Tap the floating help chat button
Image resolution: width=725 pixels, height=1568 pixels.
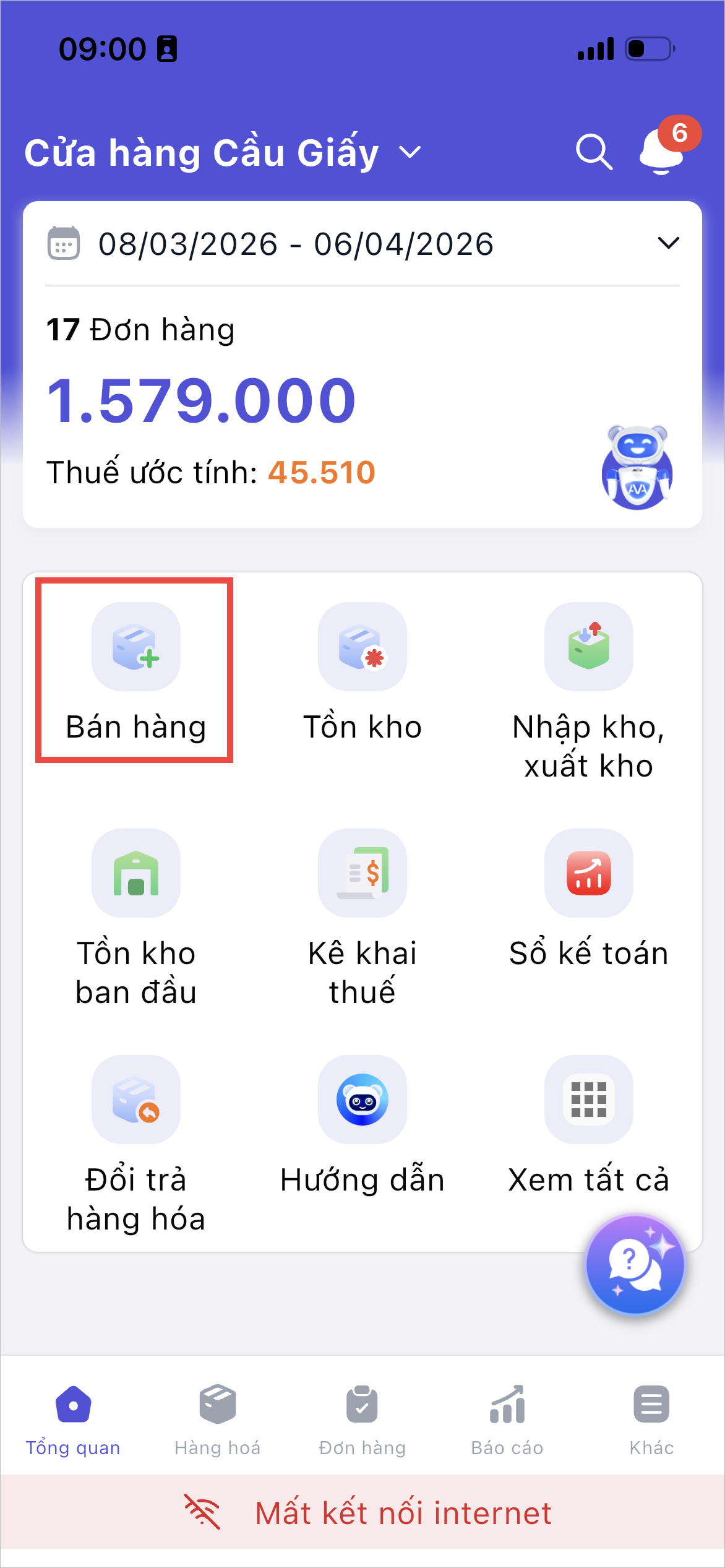click(x=635, y=1264)
